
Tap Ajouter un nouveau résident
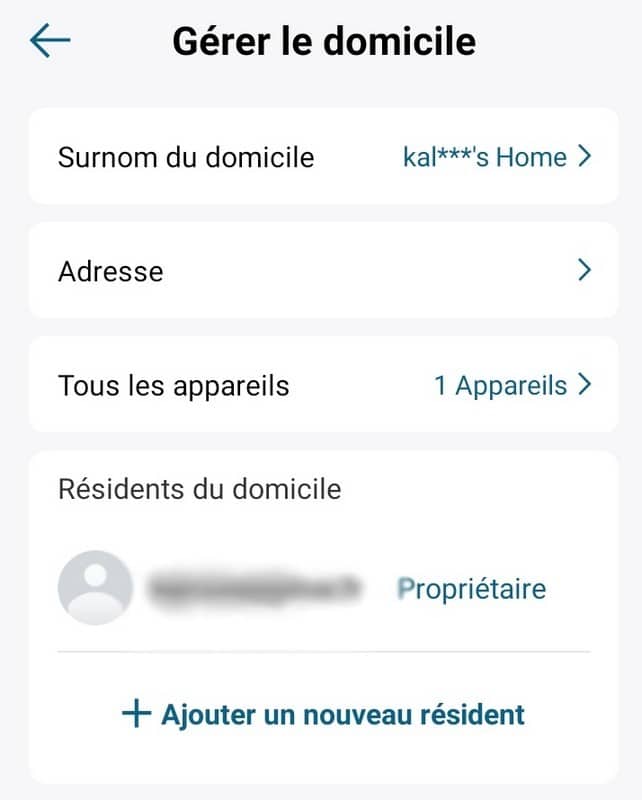point(324,714)
